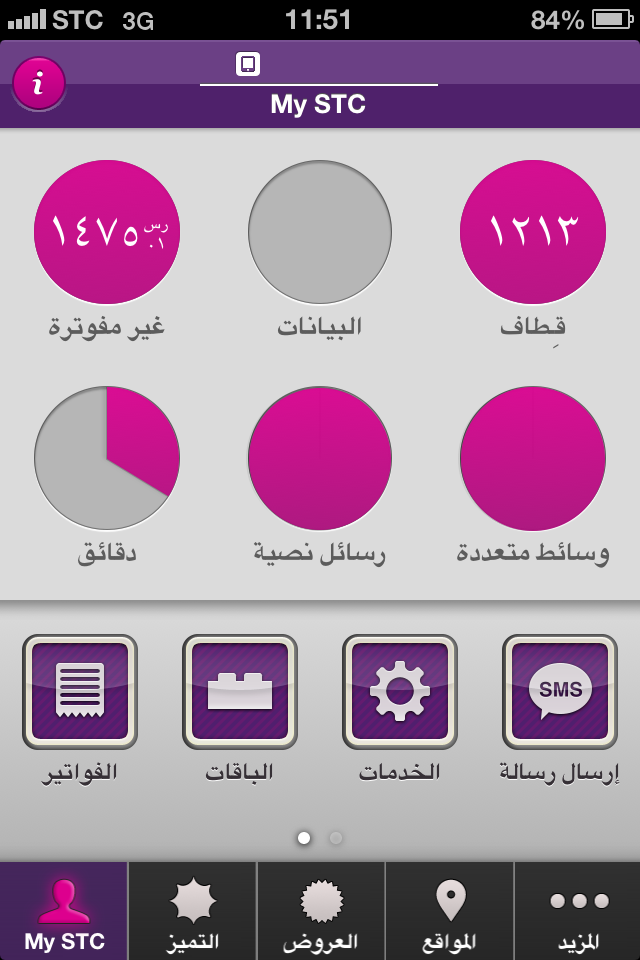Image resolution: width=640 pixels, height=960 pixels.
Task: Open the bills shortcut (الفواتير)
Action: tap(80, 692)
